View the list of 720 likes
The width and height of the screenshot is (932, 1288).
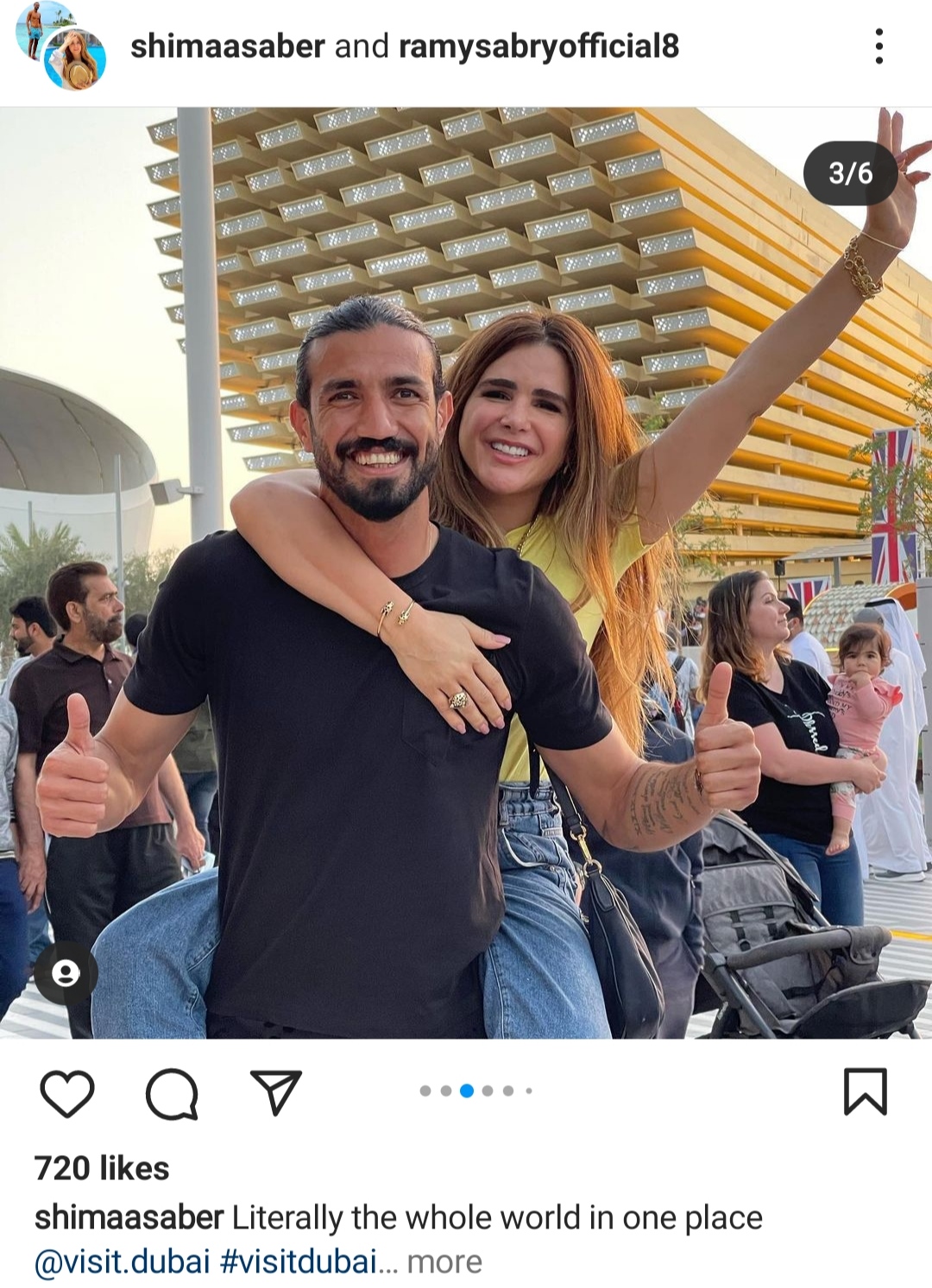point(102,1168)
